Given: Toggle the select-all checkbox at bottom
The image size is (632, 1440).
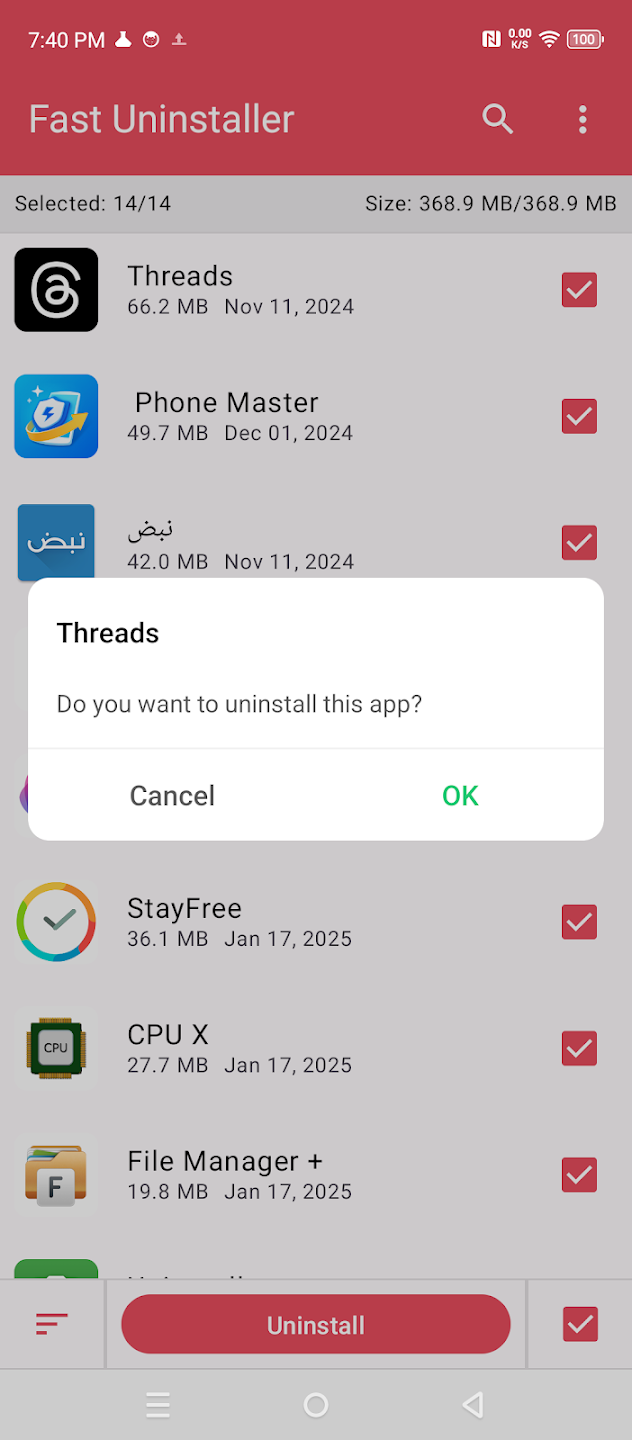Looking at the screenshot, I should click(x=580, y=1324).
